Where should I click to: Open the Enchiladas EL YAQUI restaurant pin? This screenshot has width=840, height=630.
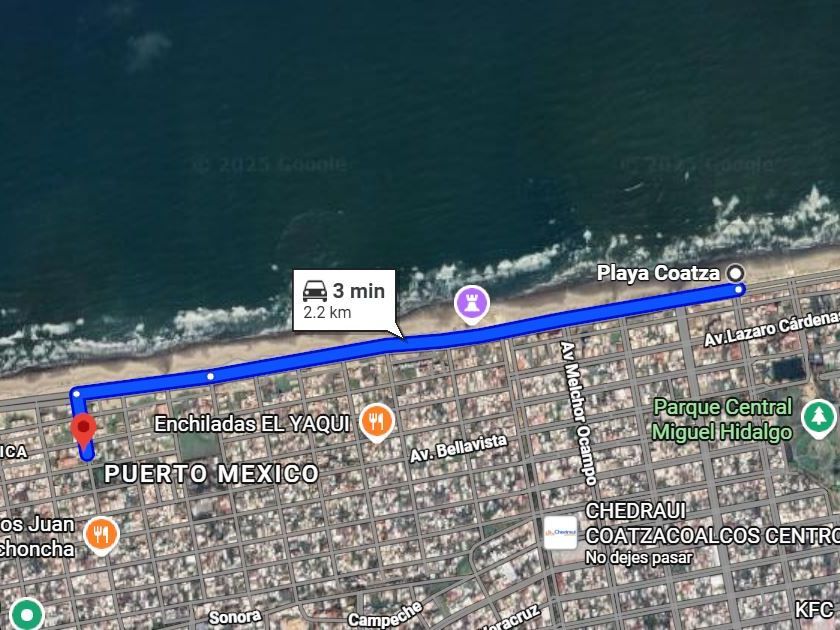click(376, 423)
